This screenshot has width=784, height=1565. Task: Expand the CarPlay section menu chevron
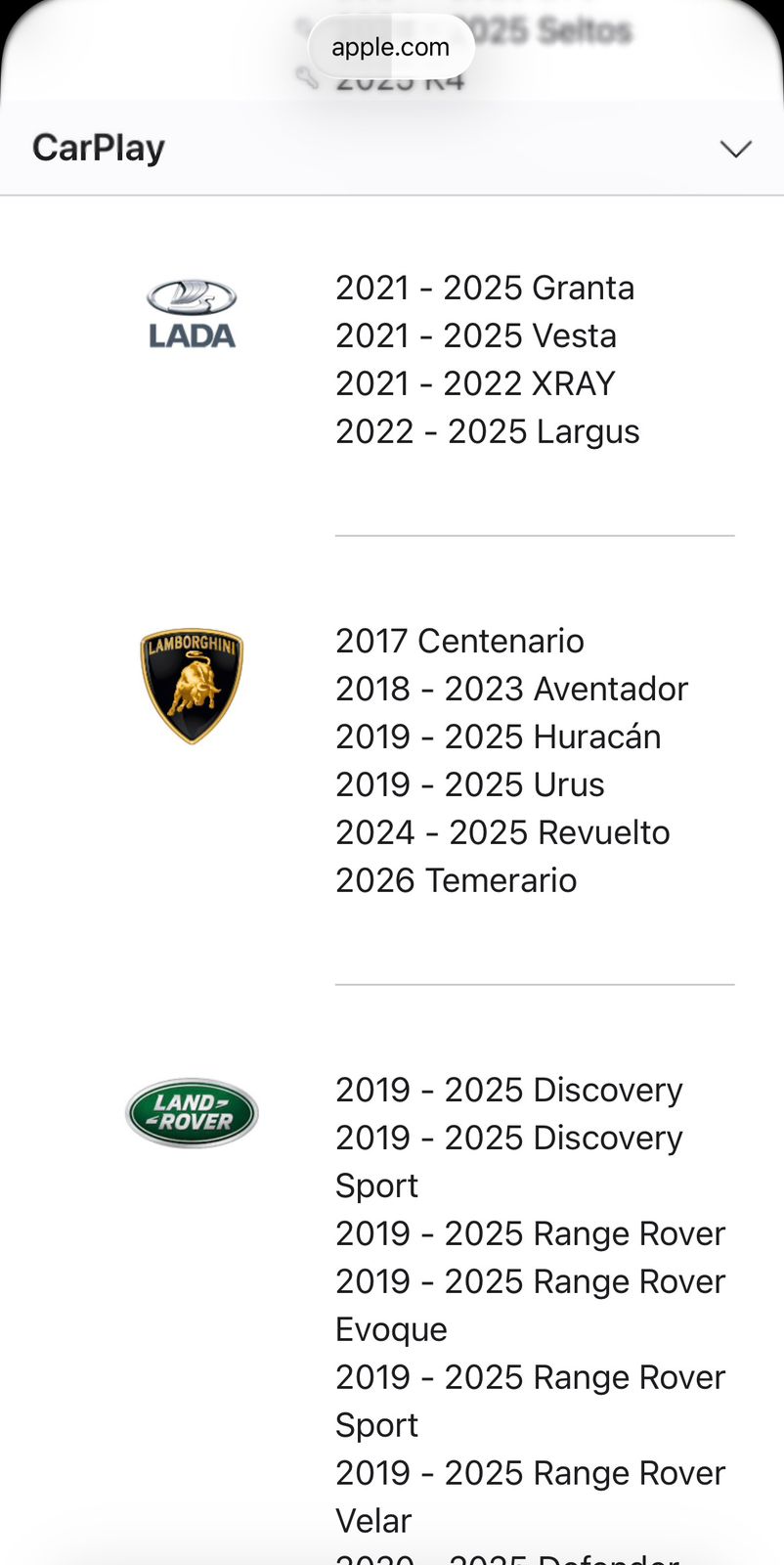point(735,149)
